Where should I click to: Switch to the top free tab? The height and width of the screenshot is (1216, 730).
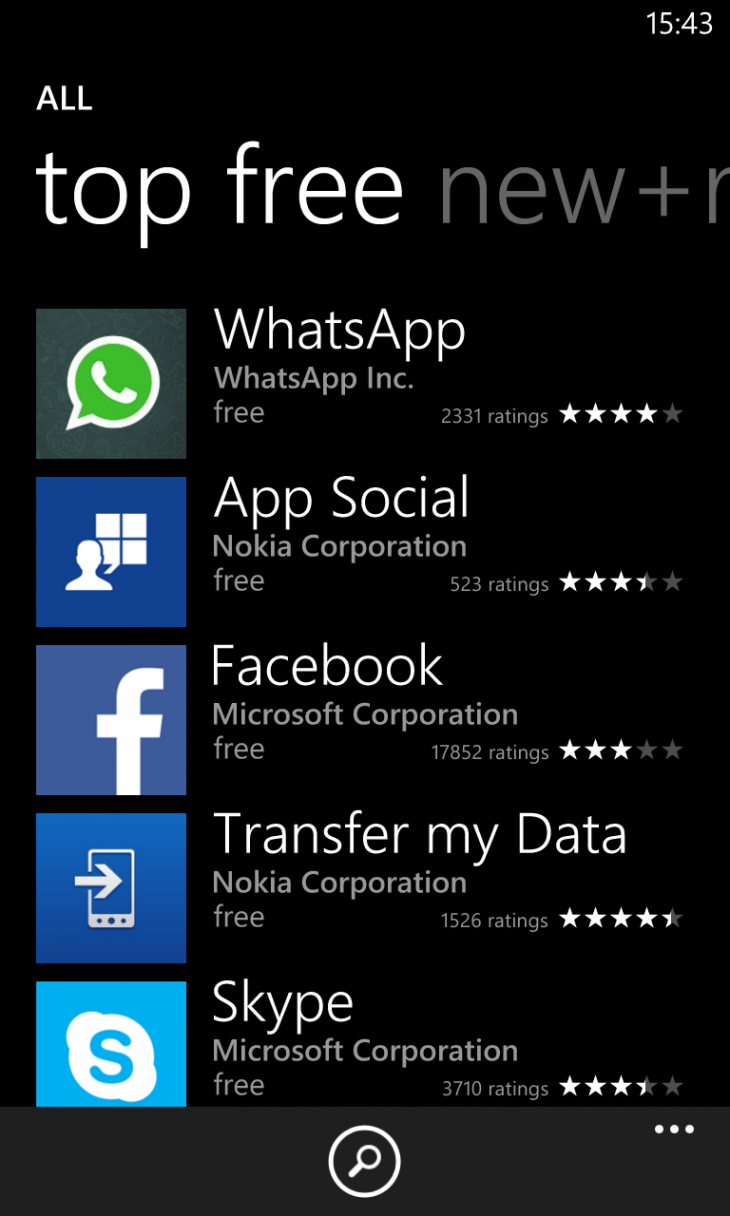point(220,190)
